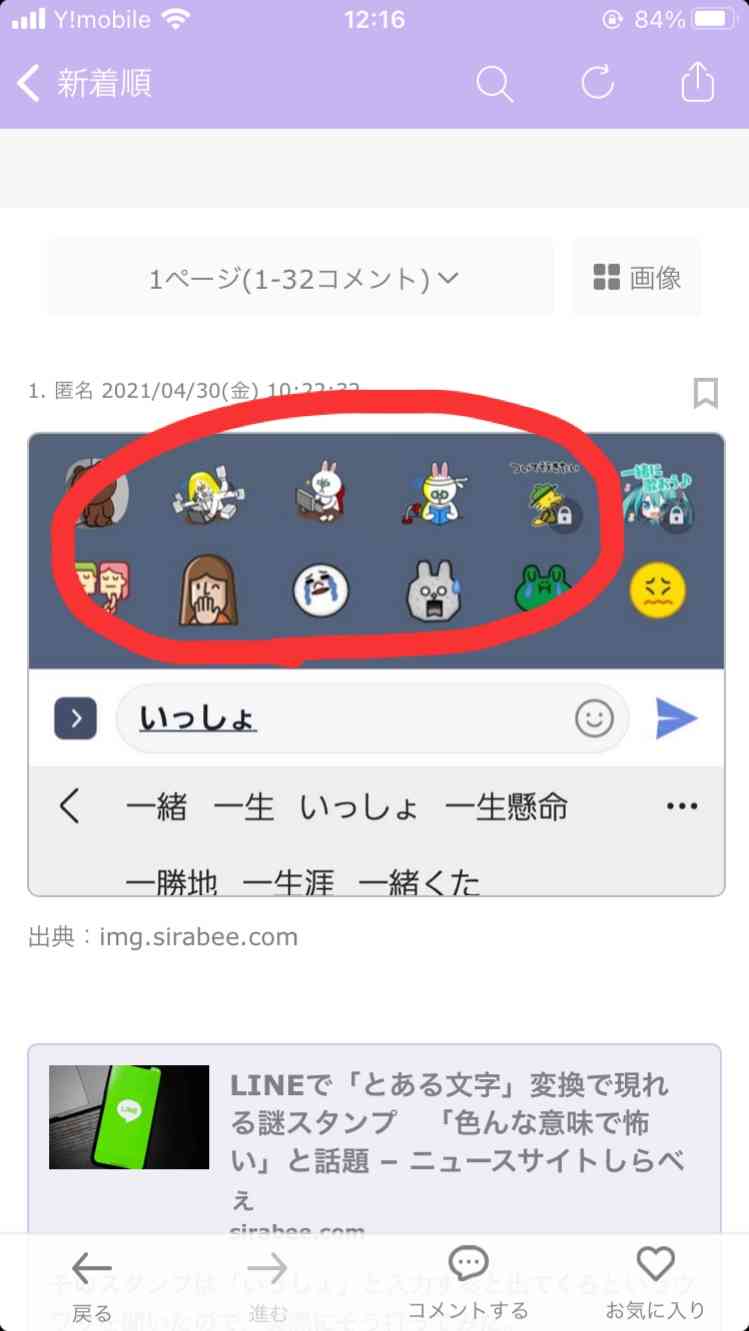
Task: Open the 1ページ(1-32コメント) page selector dropdown
Action: pos(300,277)
